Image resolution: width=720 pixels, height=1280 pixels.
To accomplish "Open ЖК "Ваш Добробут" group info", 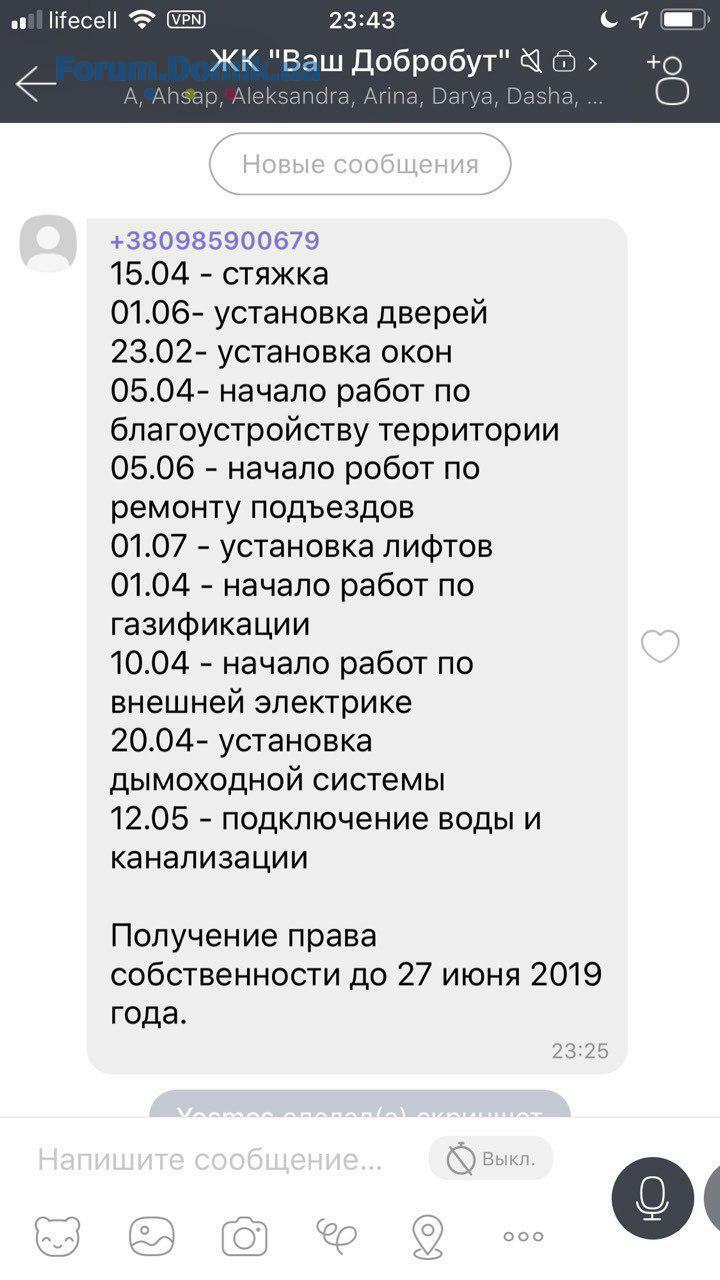I will tap(360, 64).
